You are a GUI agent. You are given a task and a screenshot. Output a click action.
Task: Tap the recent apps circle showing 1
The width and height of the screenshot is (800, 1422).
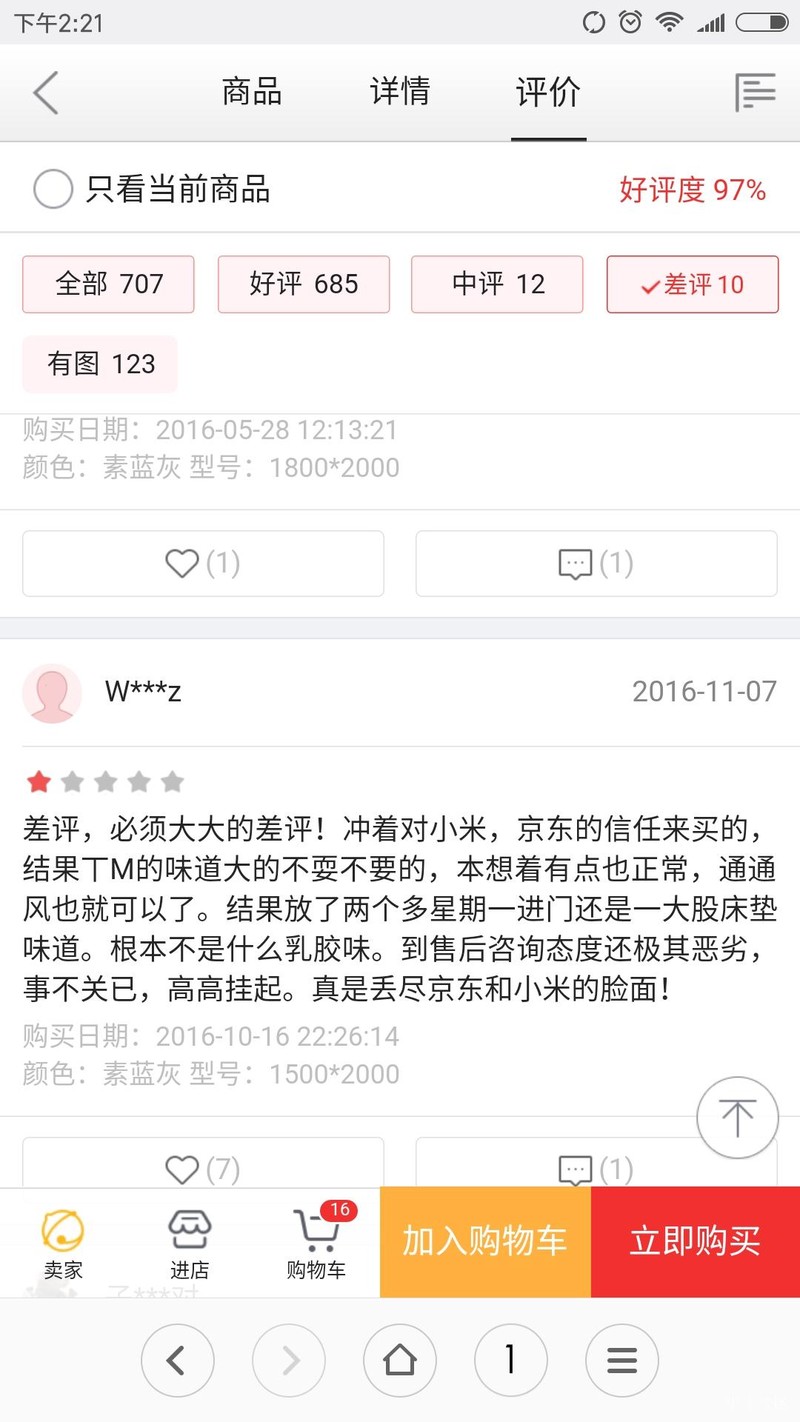point(511,1360)
